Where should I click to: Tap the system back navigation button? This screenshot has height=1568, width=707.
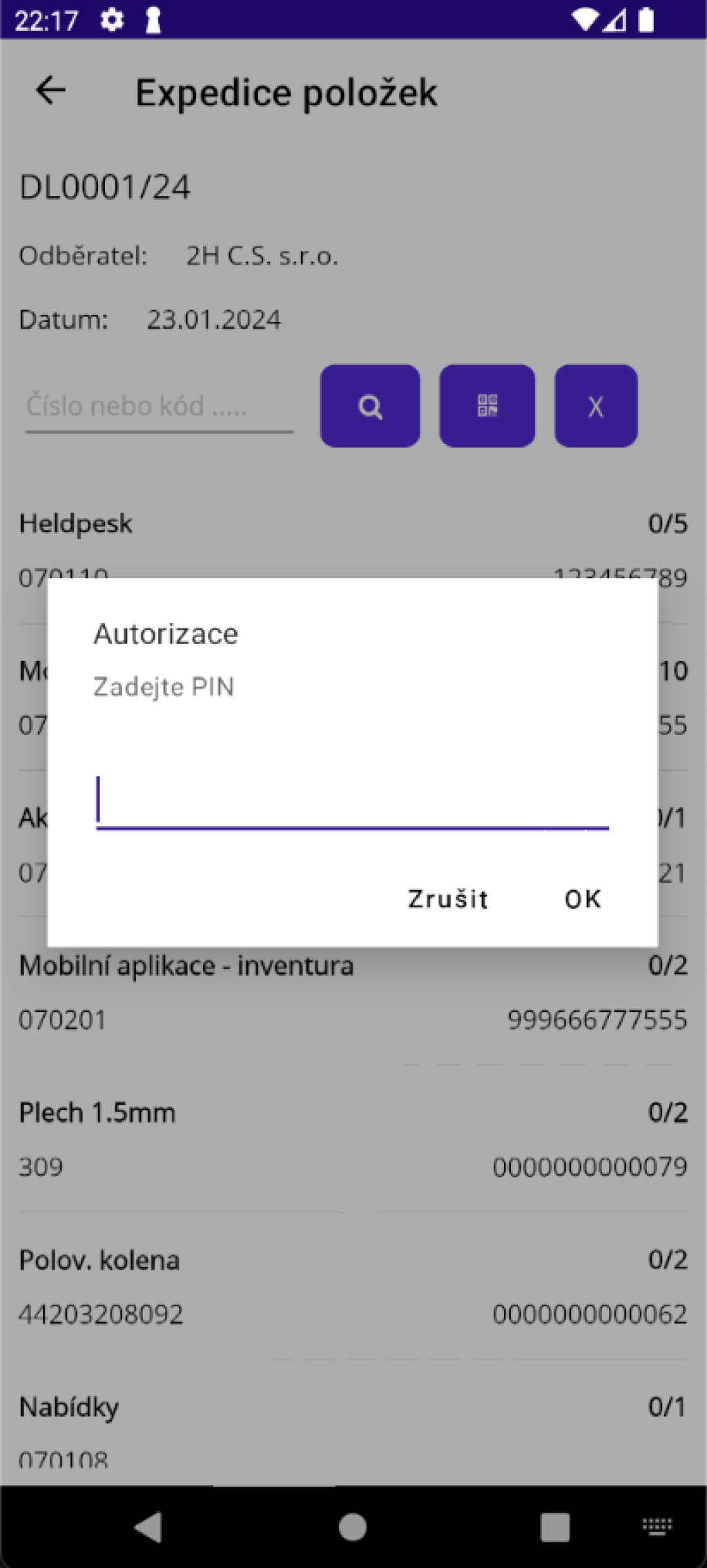pyautogui.click(x=148, y=1527)
